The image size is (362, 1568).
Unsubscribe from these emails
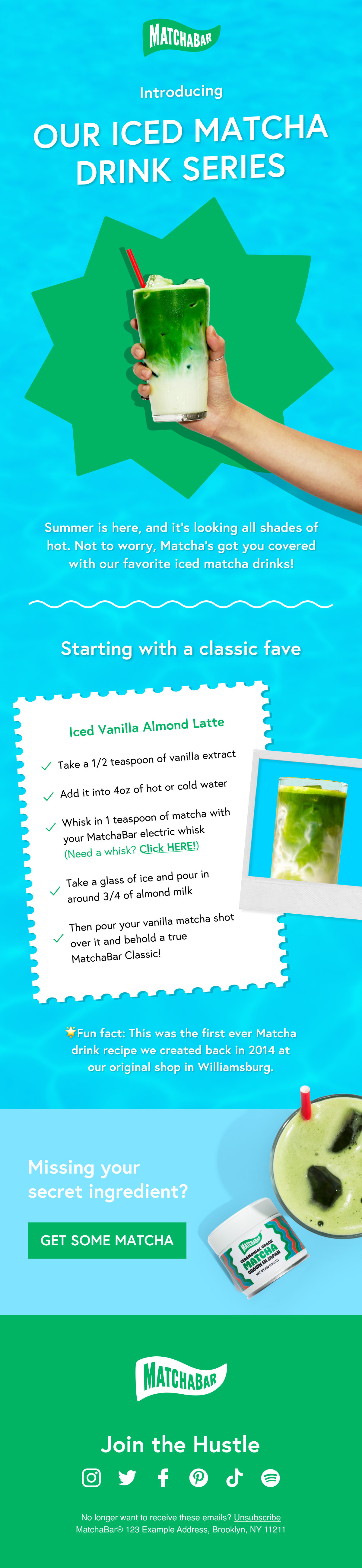coord(257,1517)
